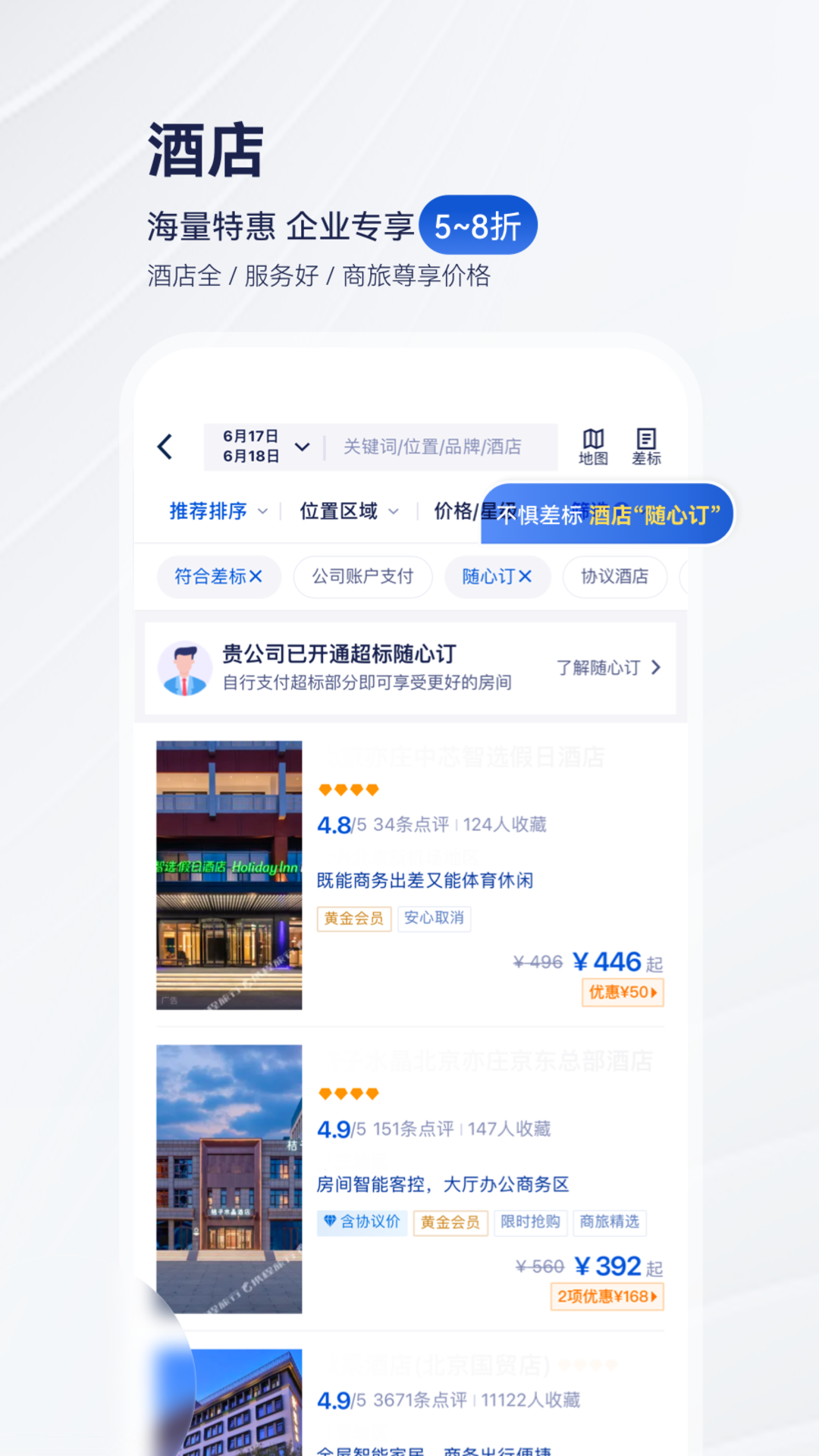Click the advisor avatar in 随心订 banner
Screen dimensions: 819x1456
point(184,669)
